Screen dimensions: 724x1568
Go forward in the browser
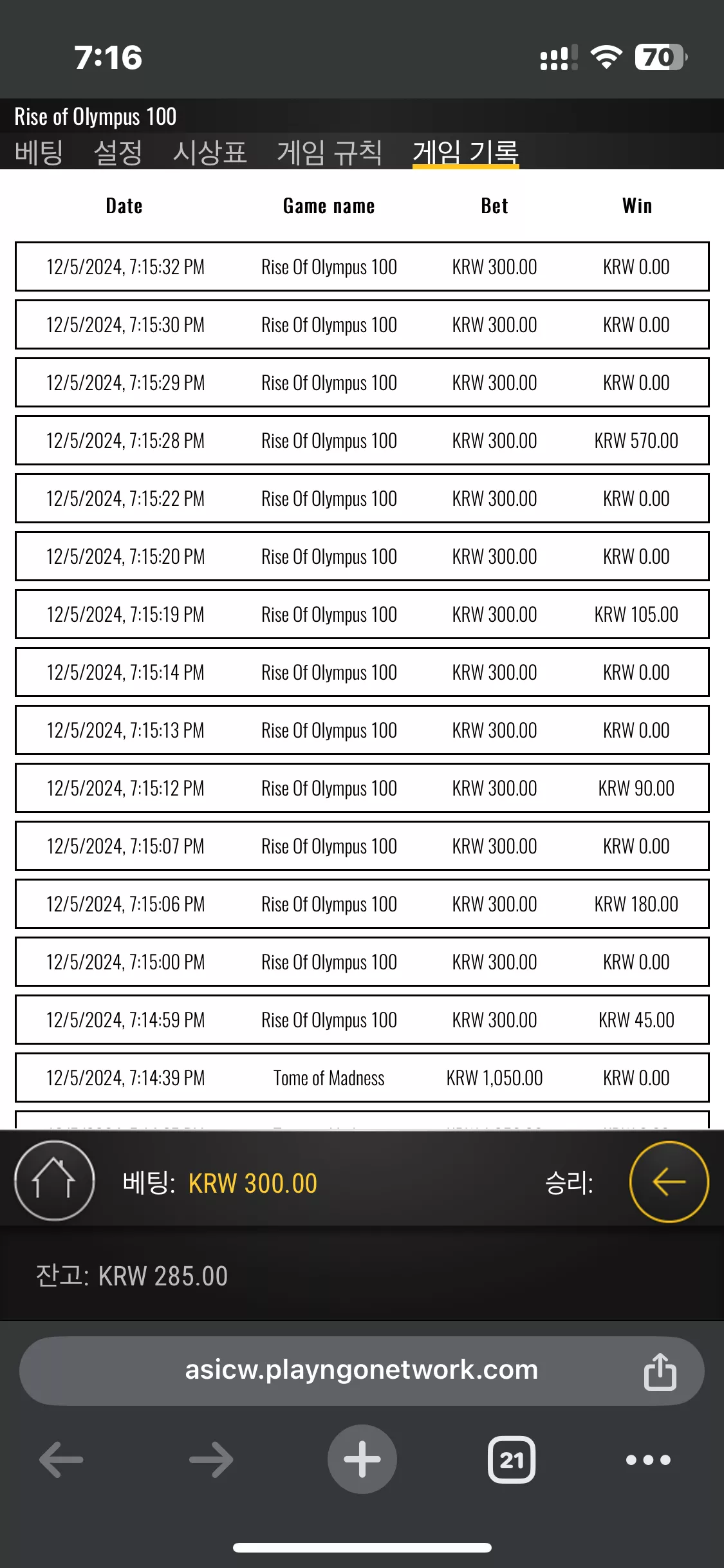click(212, 1459)
